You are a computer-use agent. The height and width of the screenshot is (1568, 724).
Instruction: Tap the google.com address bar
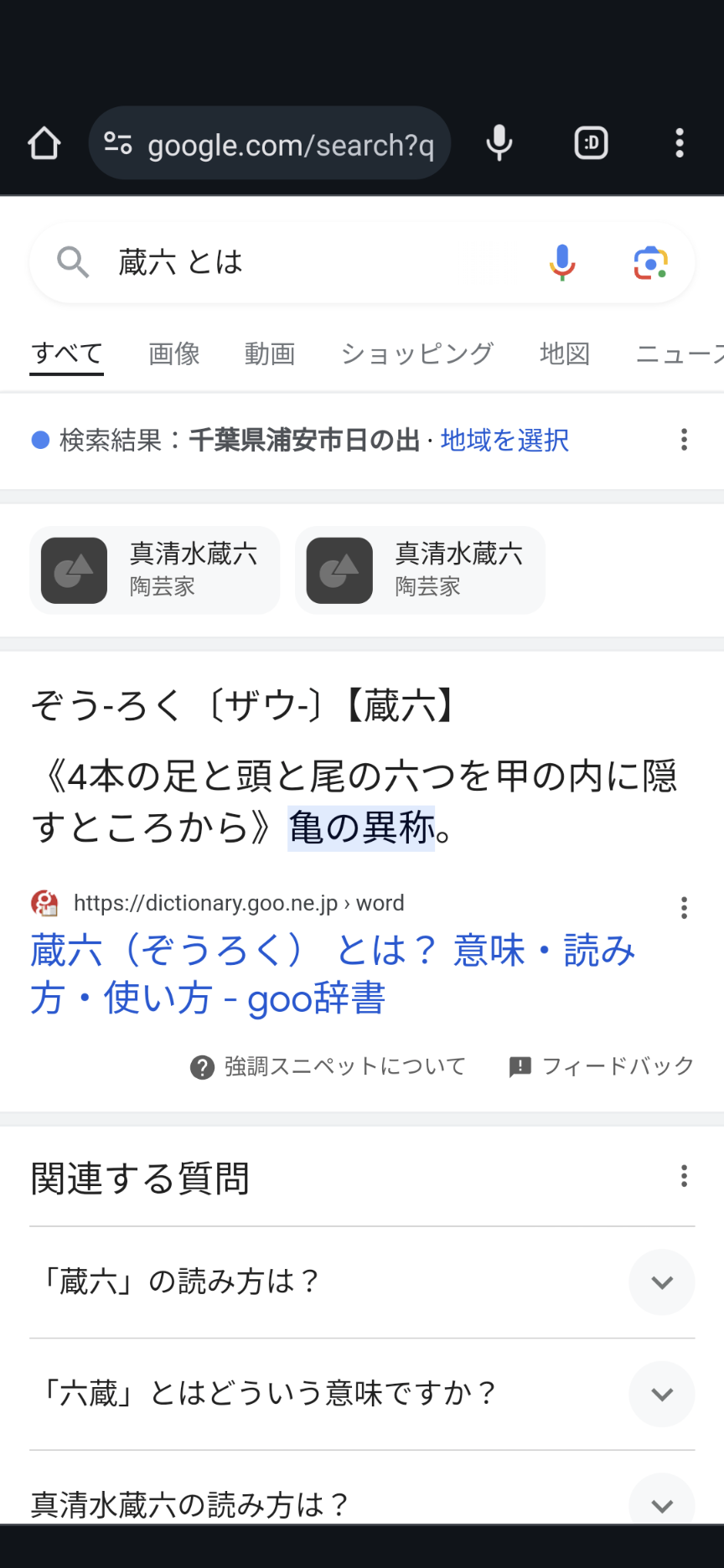pos(270,143)
